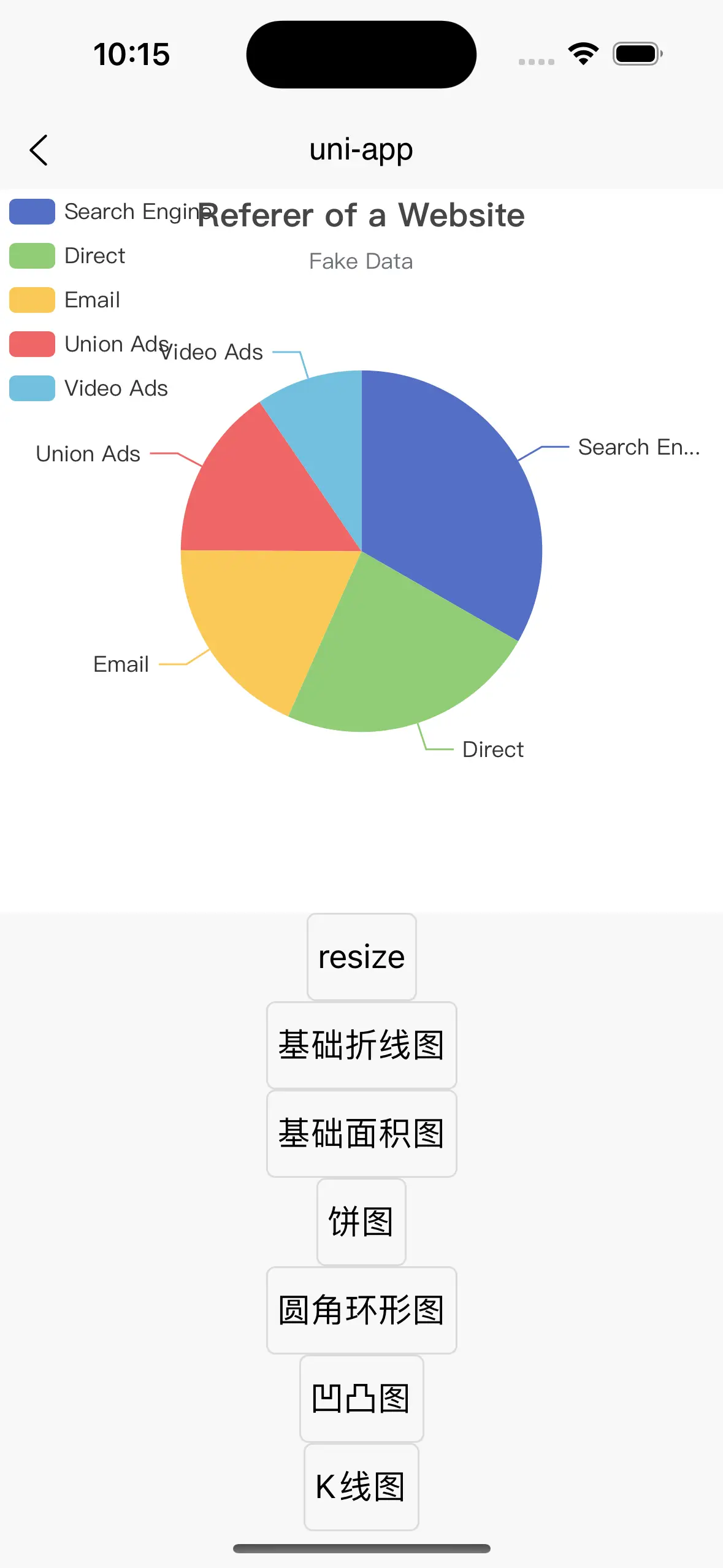Load the K线图 chart
Screen dimensions: 723x1568
(x=361, y=1487)
